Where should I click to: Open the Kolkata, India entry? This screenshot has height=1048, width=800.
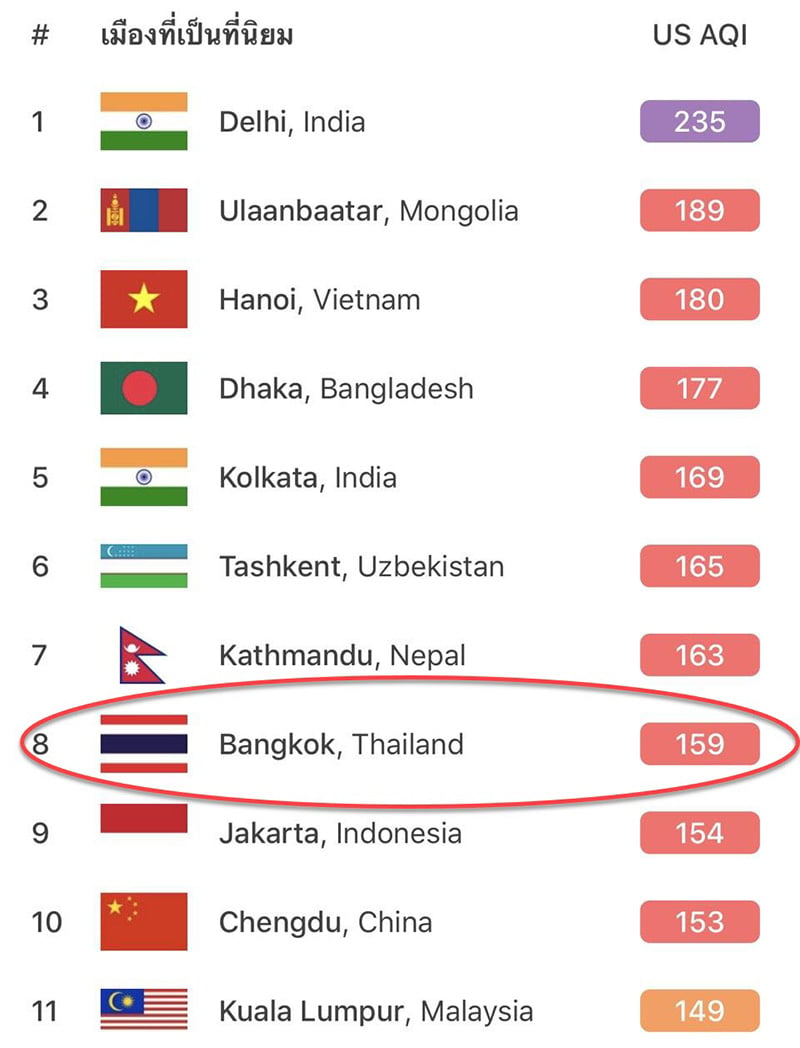coord(400,477)
